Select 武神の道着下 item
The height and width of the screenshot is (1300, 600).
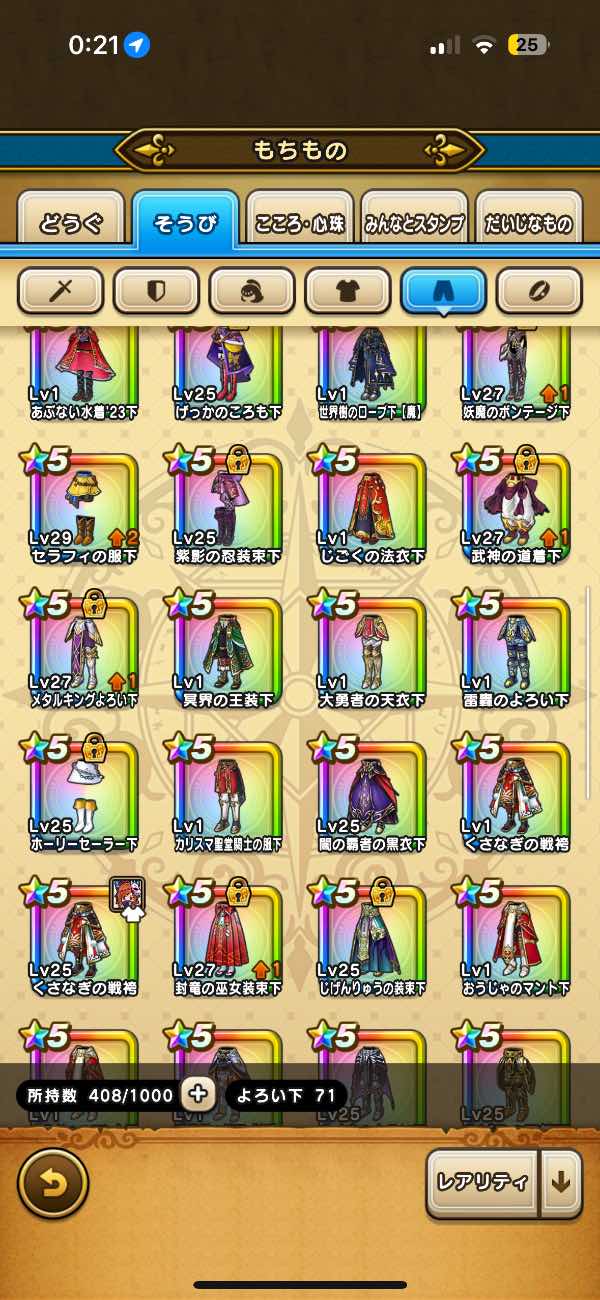point(515,507)
